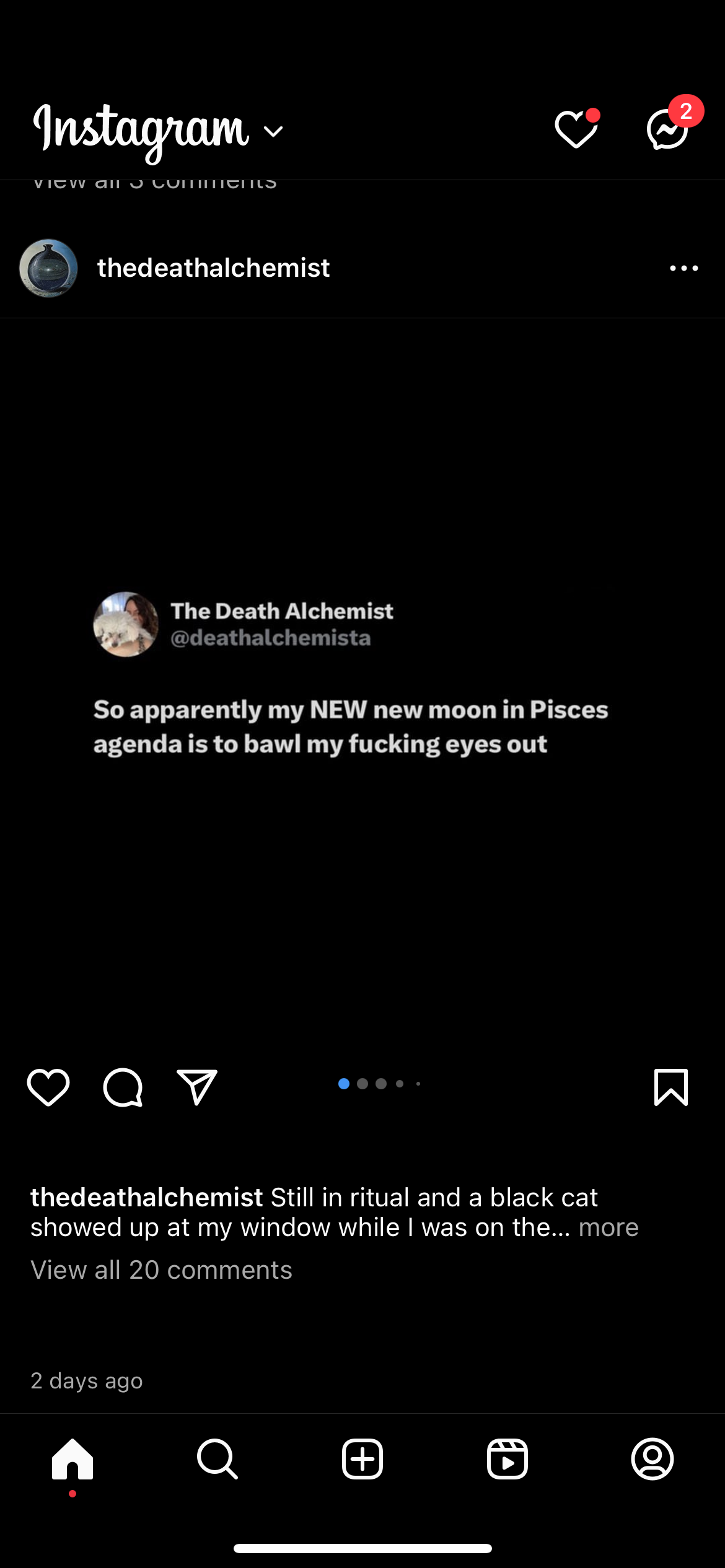Save the post with the bookmark icon
This screenshot has height=1568, width=725.
(x=671, y=1087)
